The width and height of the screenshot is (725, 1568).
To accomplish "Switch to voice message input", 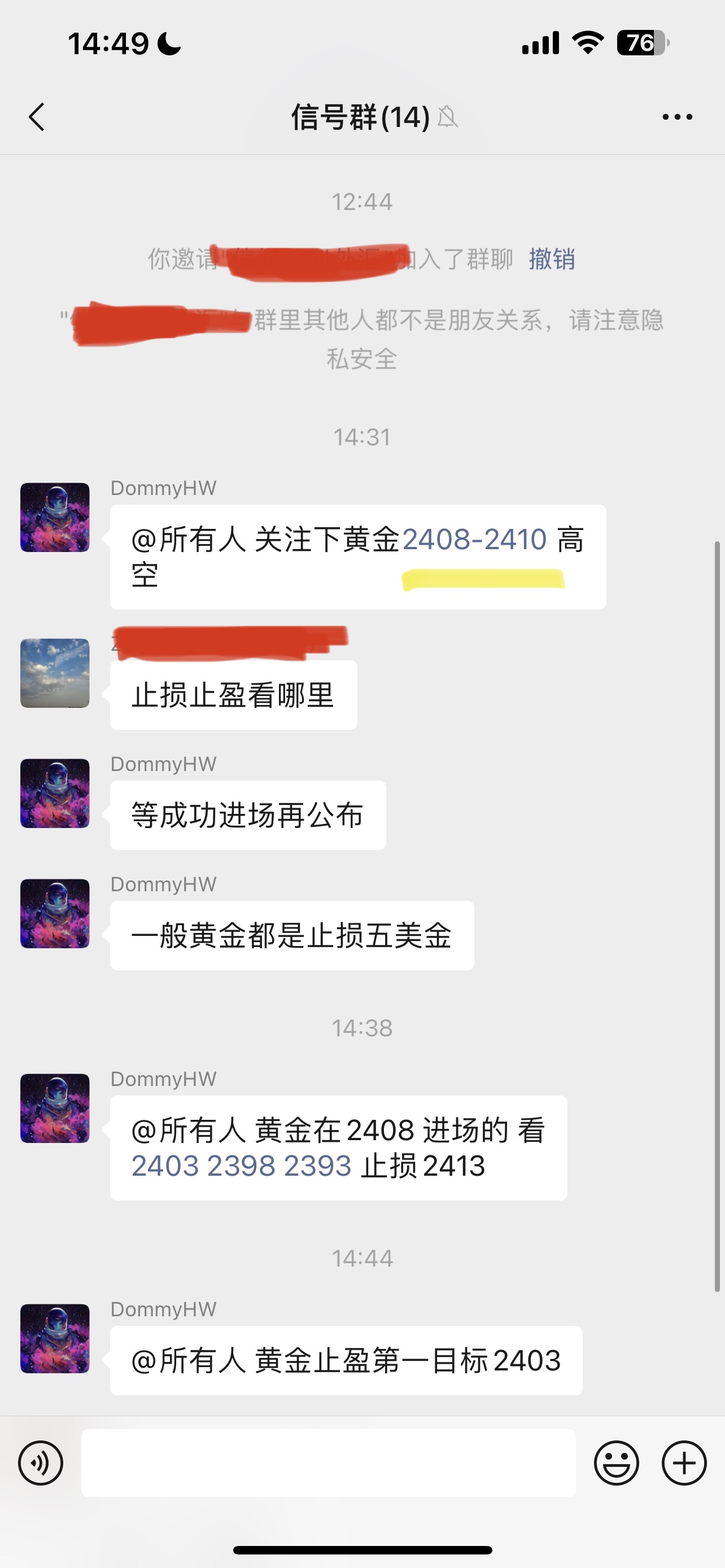I will pos(41,1462).
